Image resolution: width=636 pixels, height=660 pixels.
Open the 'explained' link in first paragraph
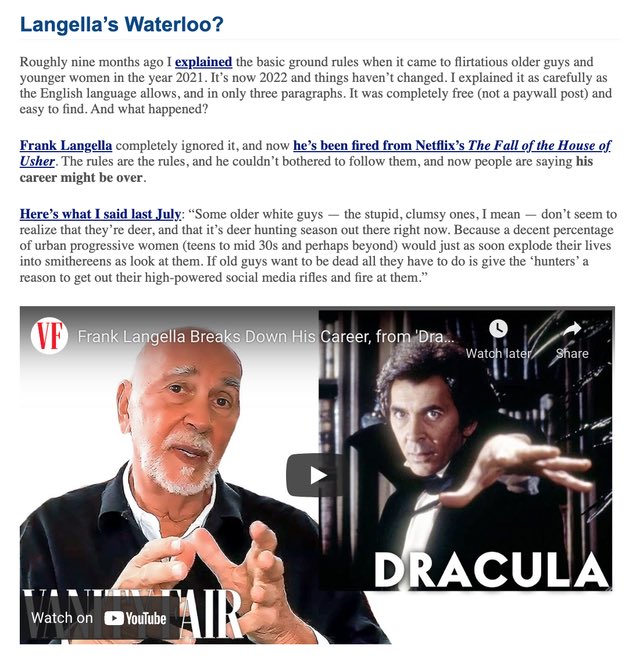pos(203,62)
